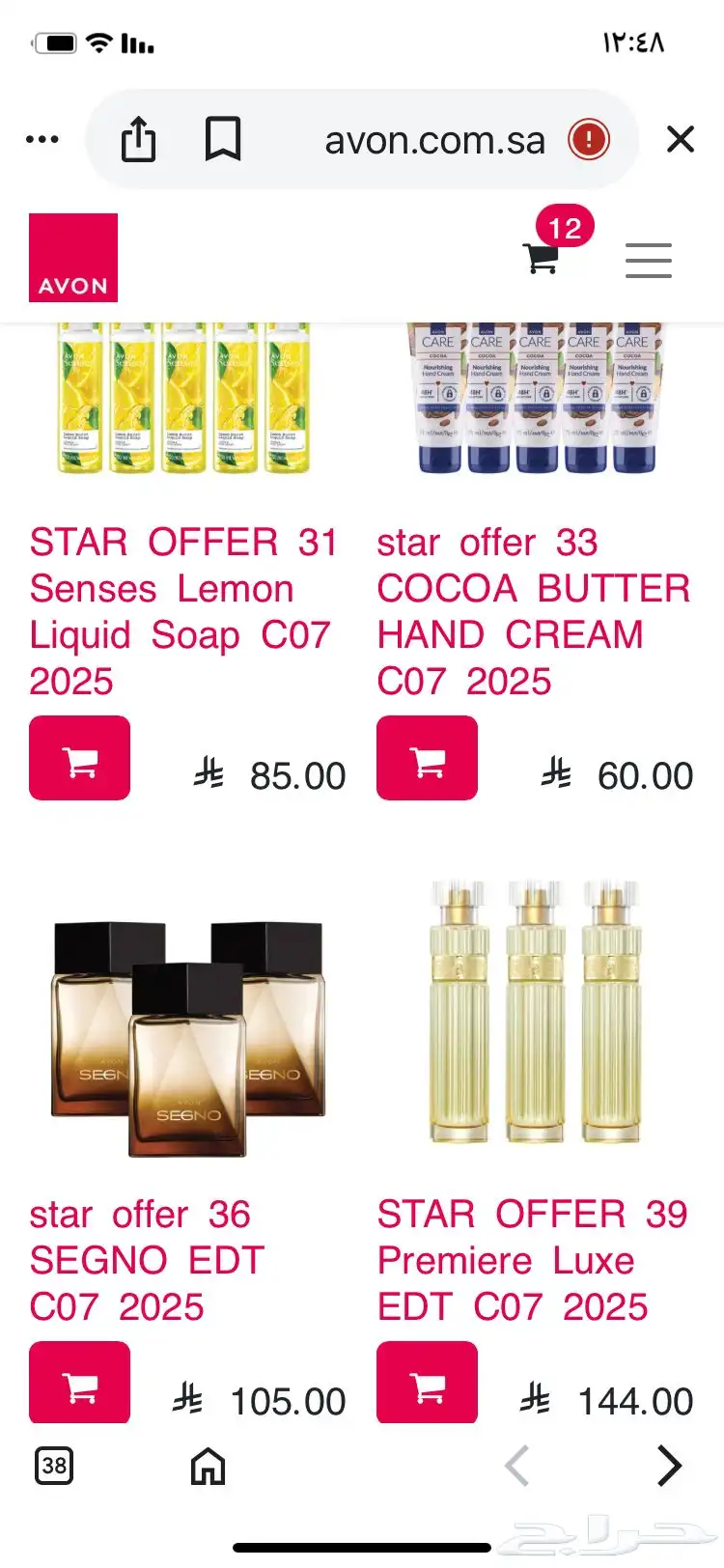
Task: Navigate forward in the browser
Action: [669, 1466]
